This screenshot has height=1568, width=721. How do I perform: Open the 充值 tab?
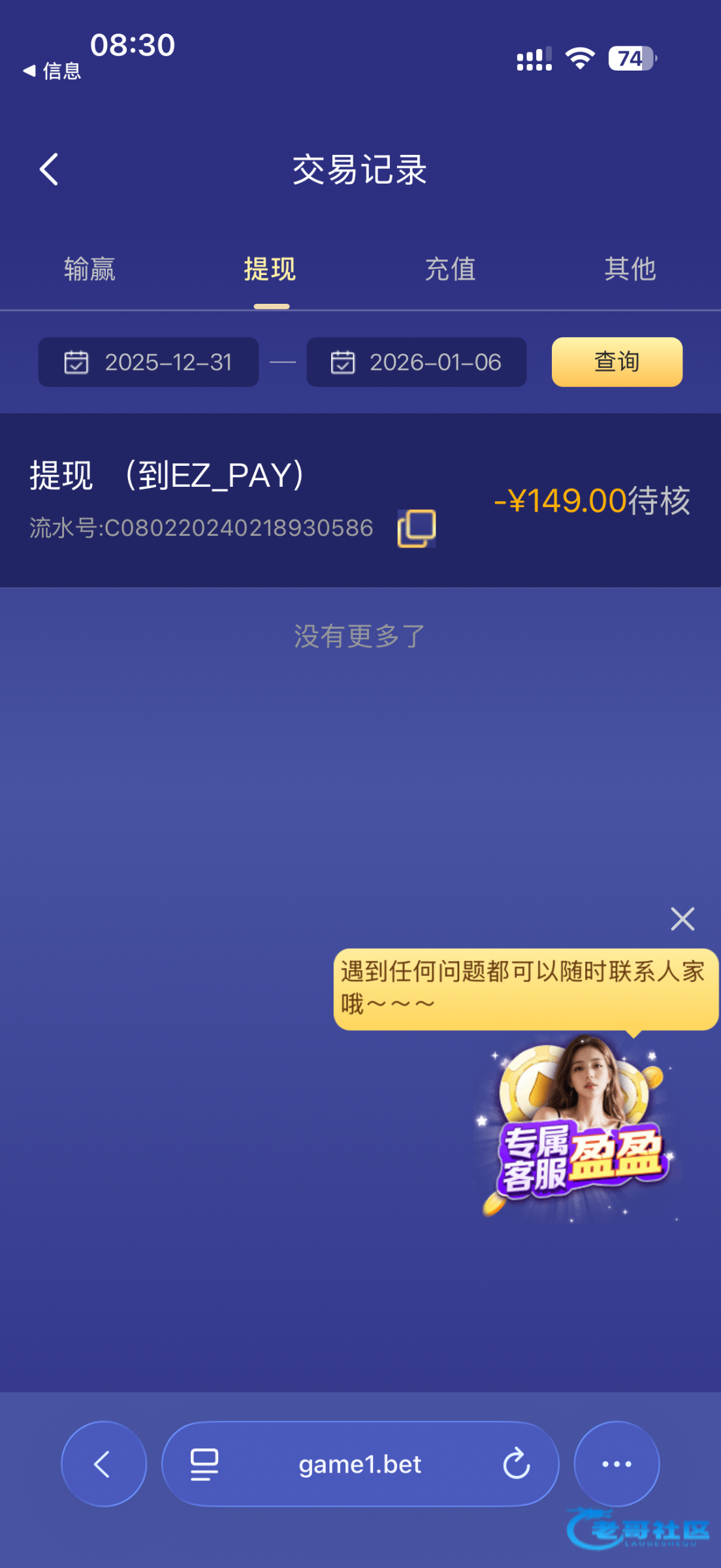450,269
